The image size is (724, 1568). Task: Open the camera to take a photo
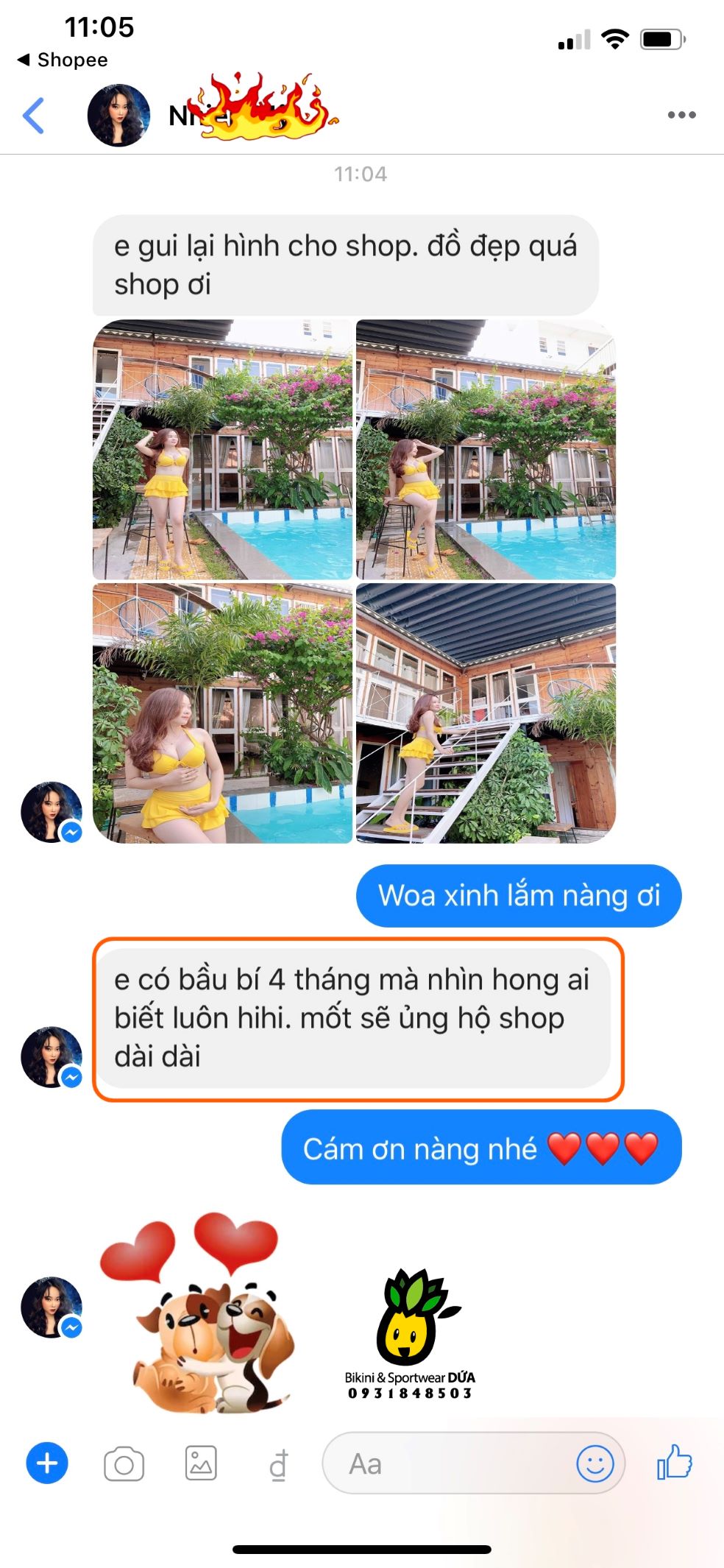point(124,1464)
